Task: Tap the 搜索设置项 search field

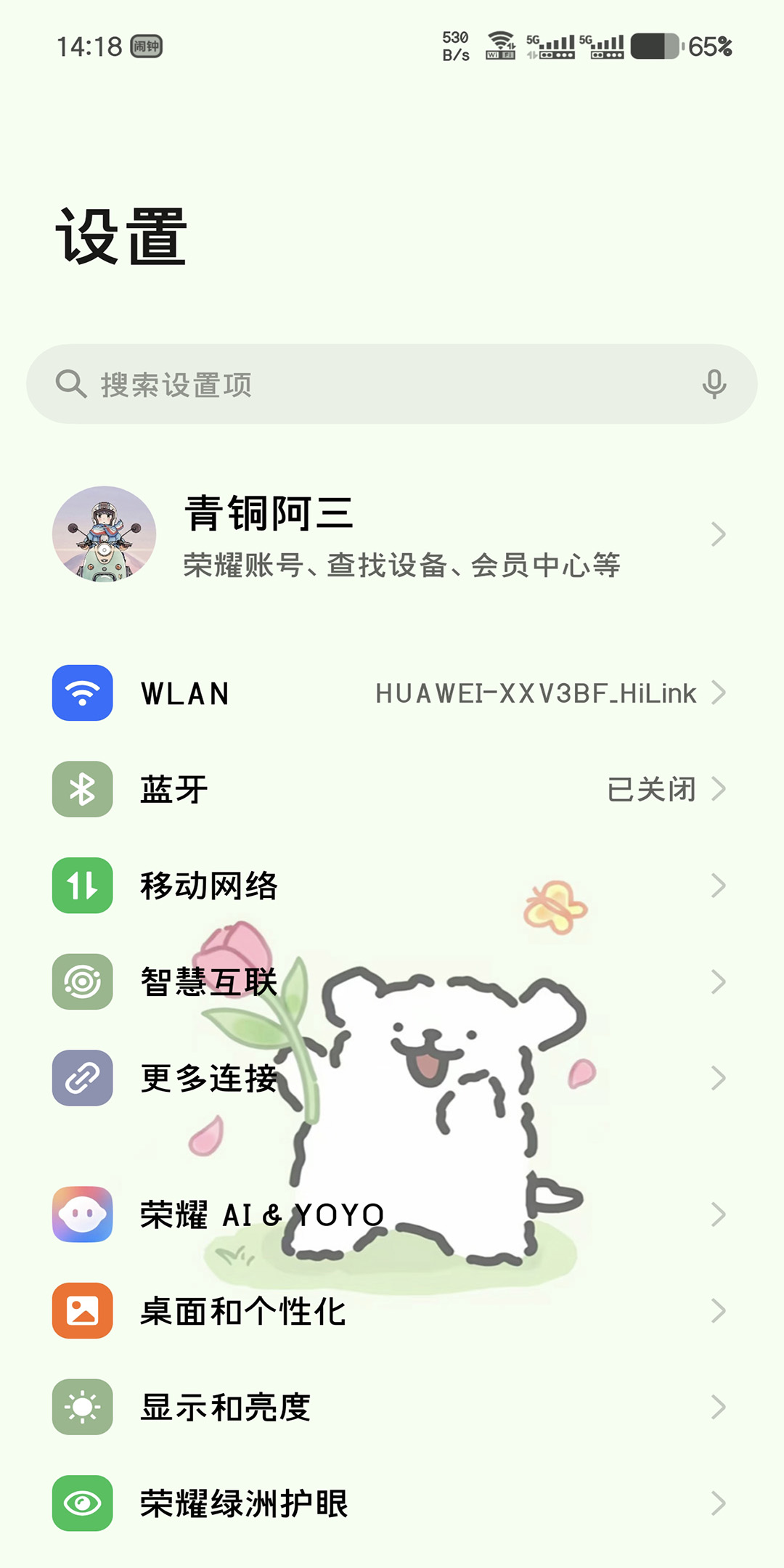Action: pyautogui.click(x=363, y=384)
